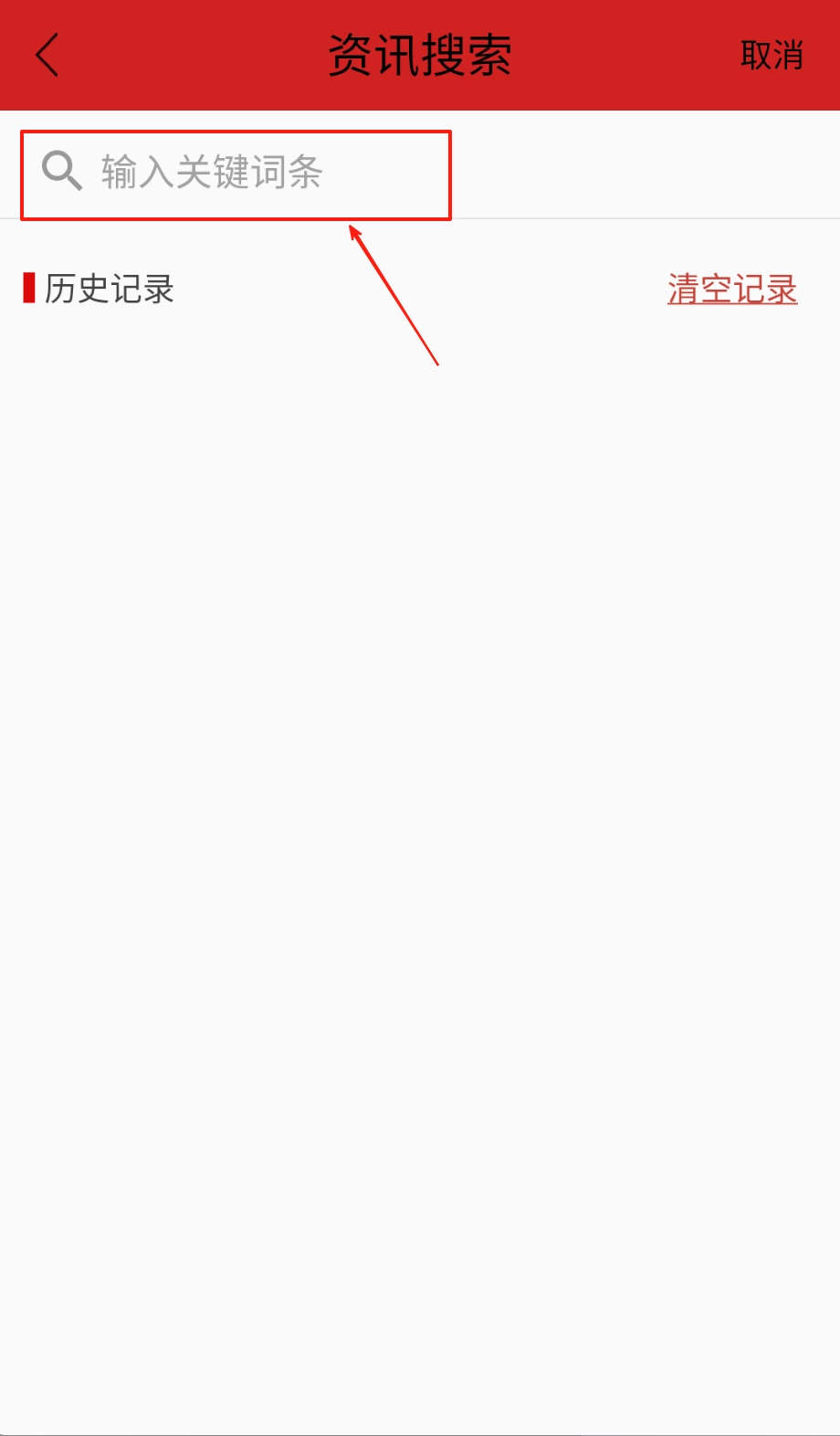Tap 取消 to cancel the search
Viewport: 840px width, 1436px height.
772,56
